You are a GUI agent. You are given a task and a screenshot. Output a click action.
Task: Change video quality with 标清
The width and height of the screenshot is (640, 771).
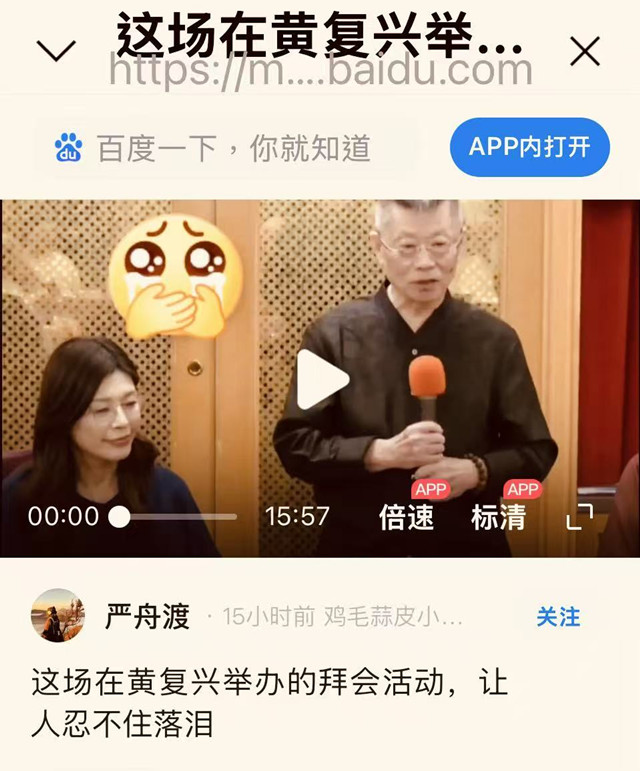coord(498,517)
